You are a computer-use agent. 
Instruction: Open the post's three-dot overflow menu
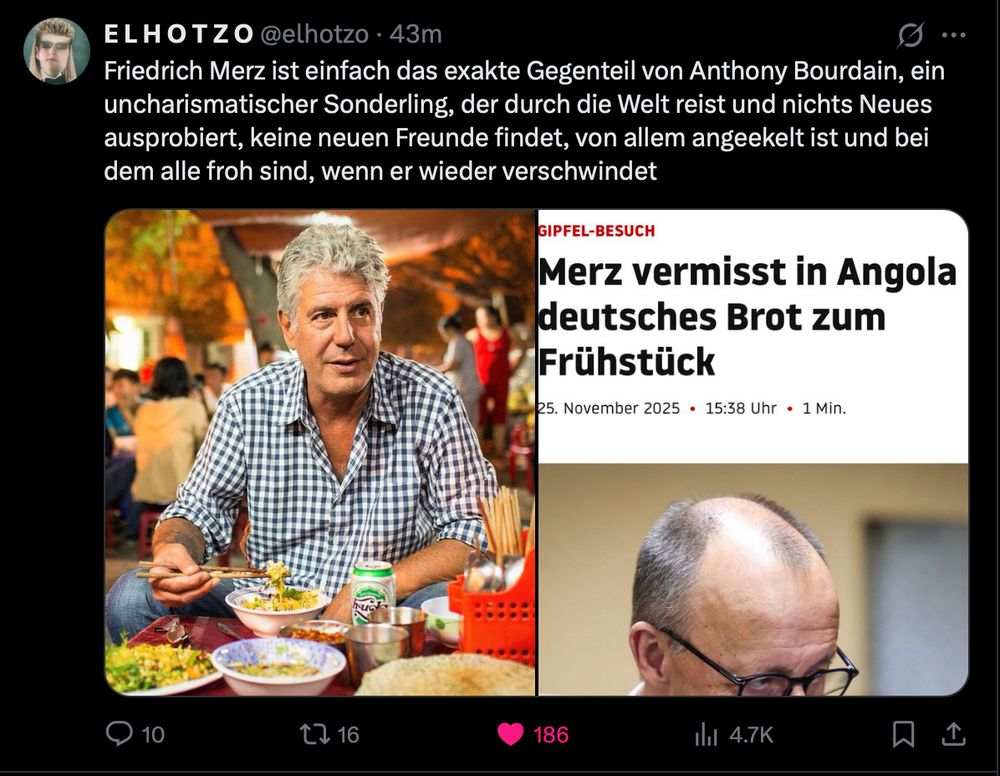pos(953,35)
